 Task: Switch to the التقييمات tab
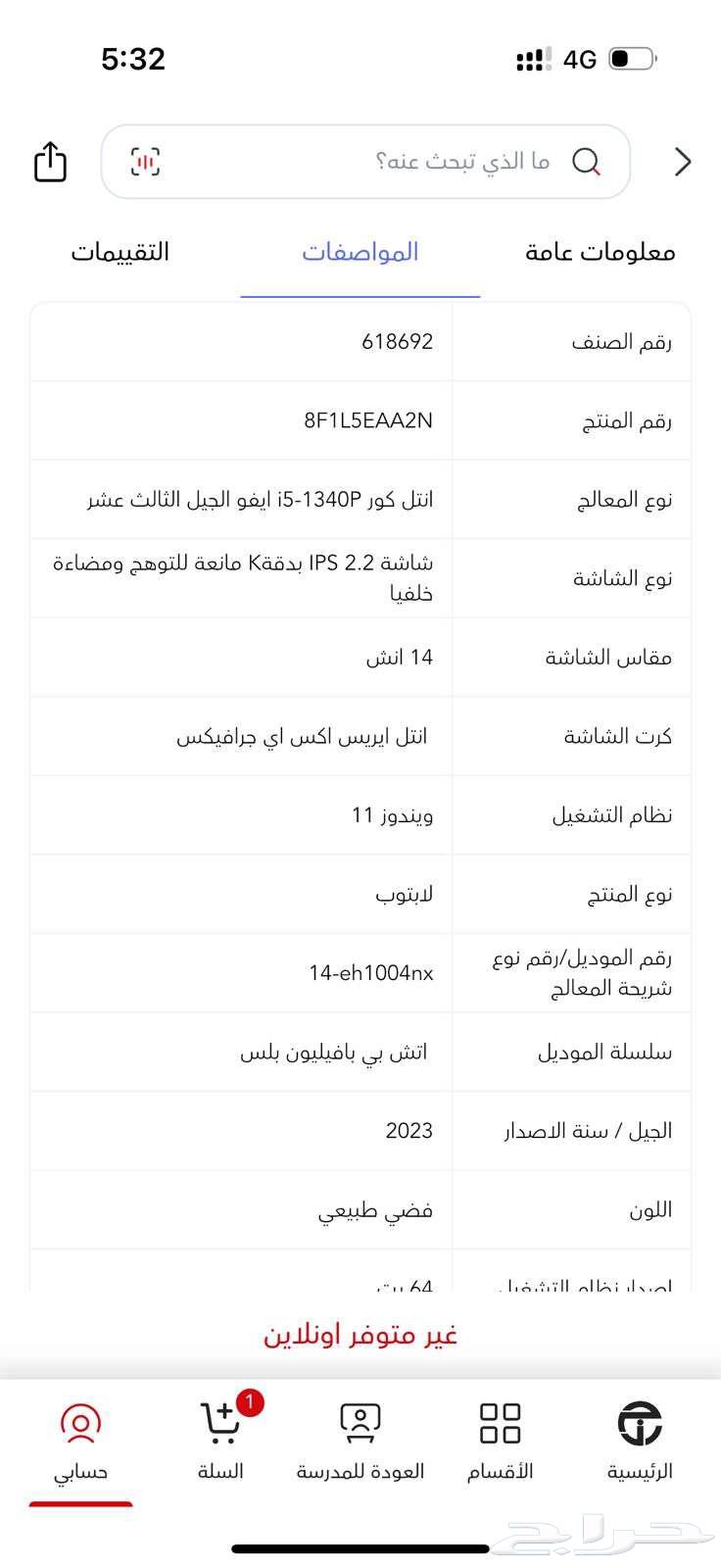(x=121, y=252)
